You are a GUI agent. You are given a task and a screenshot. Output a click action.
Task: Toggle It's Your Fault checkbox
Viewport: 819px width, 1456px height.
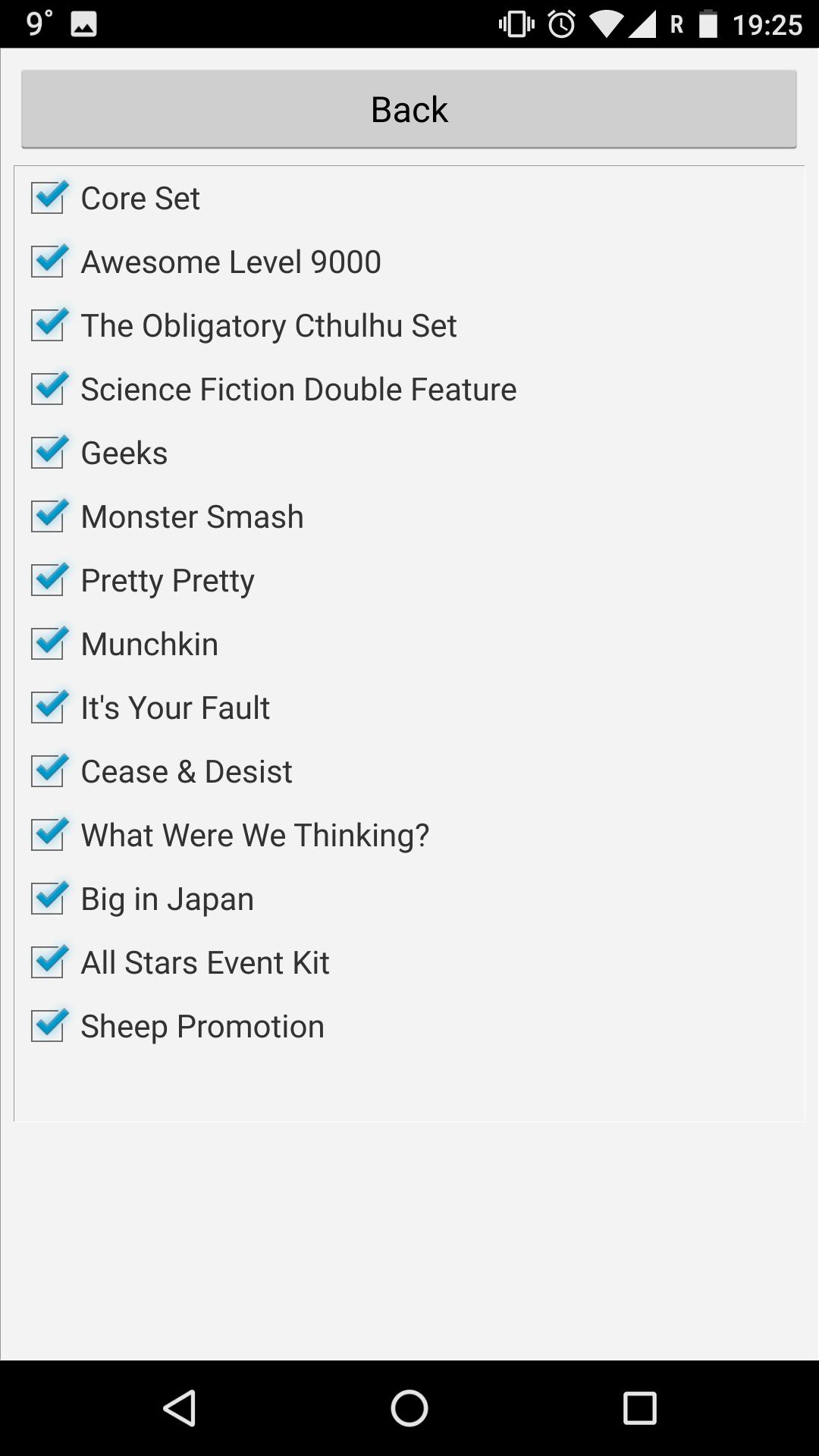click(x=48, y=708)
